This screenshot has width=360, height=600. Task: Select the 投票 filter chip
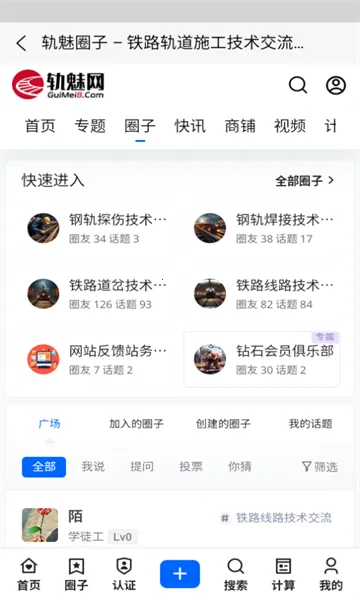[x=191, y=467]
